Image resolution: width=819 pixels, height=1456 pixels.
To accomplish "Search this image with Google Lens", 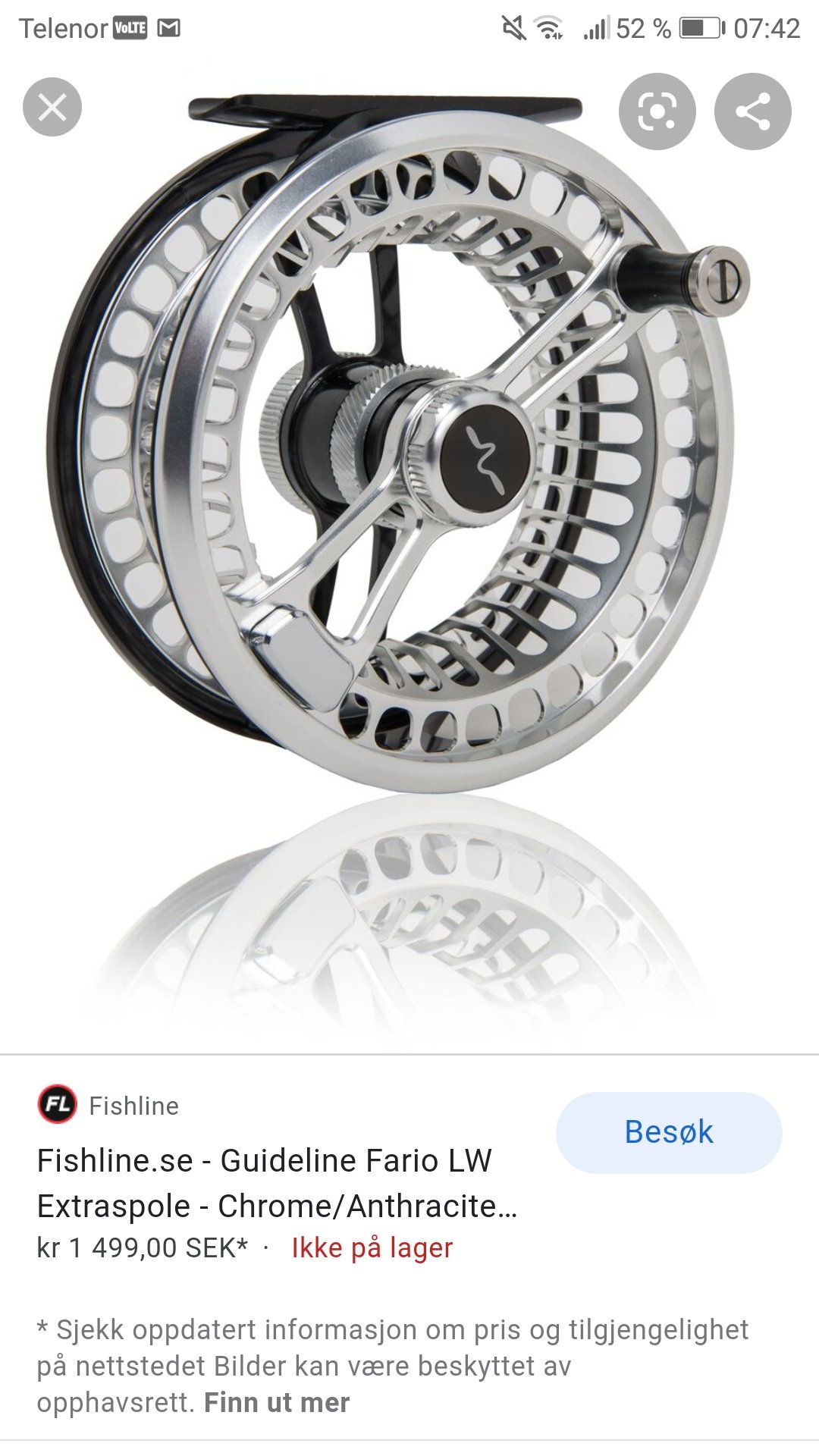I will click(x=657, y=111).
